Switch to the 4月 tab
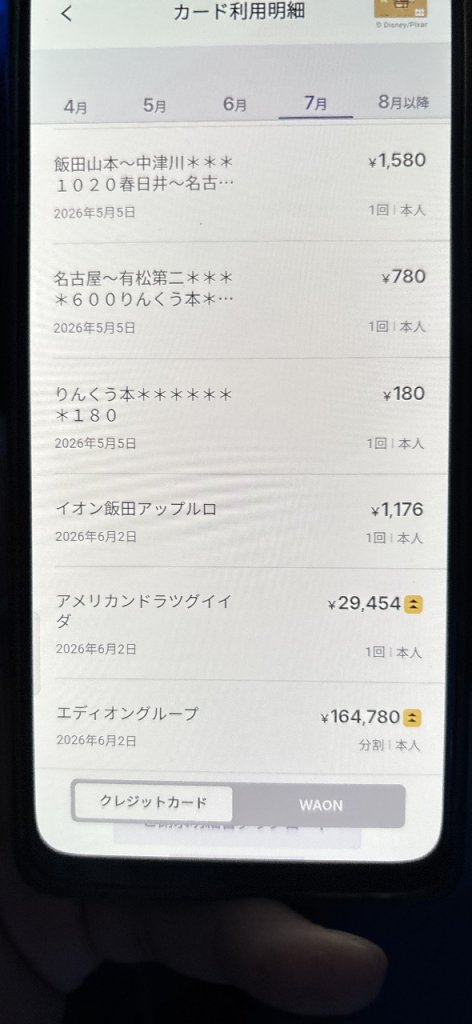Screen dimensions: 472x1024 point(76,106)
